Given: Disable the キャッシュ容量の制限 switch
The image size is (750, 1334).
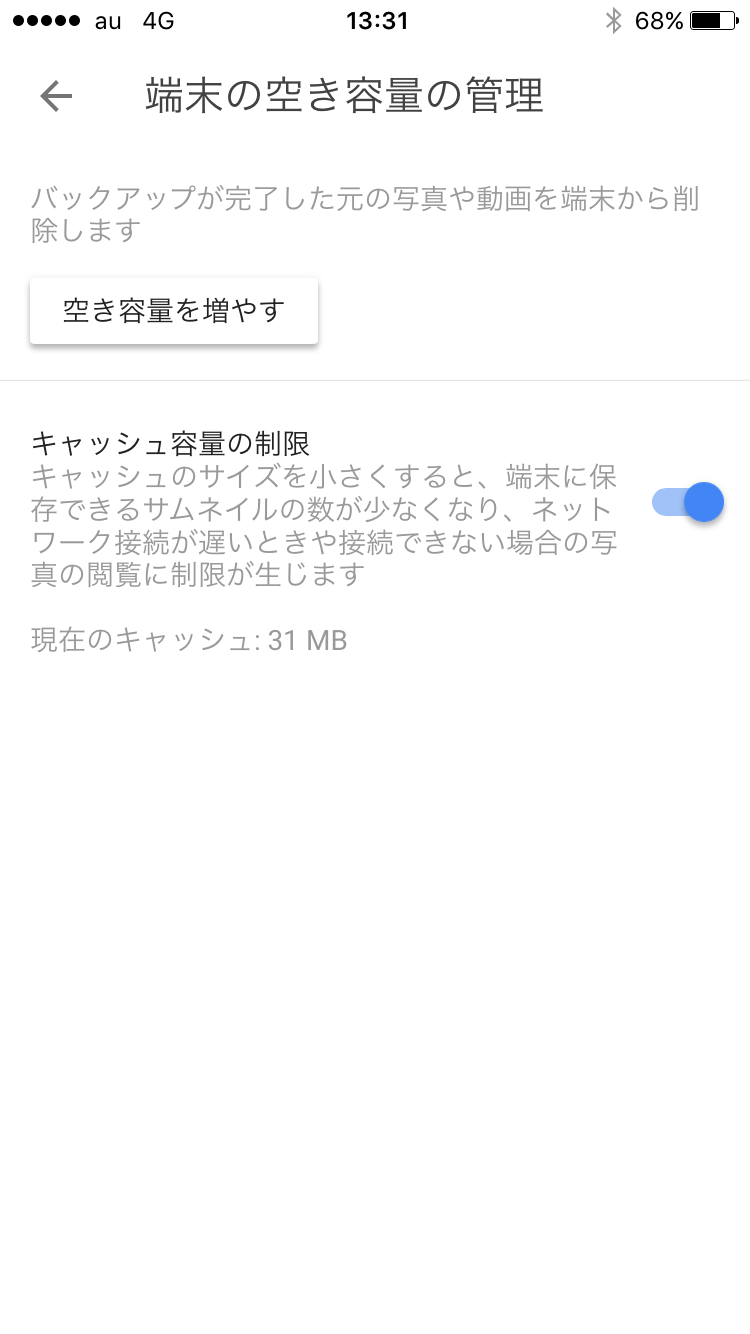Looking at the screenshot, I should pyautogui.click(x=687, y=502).
